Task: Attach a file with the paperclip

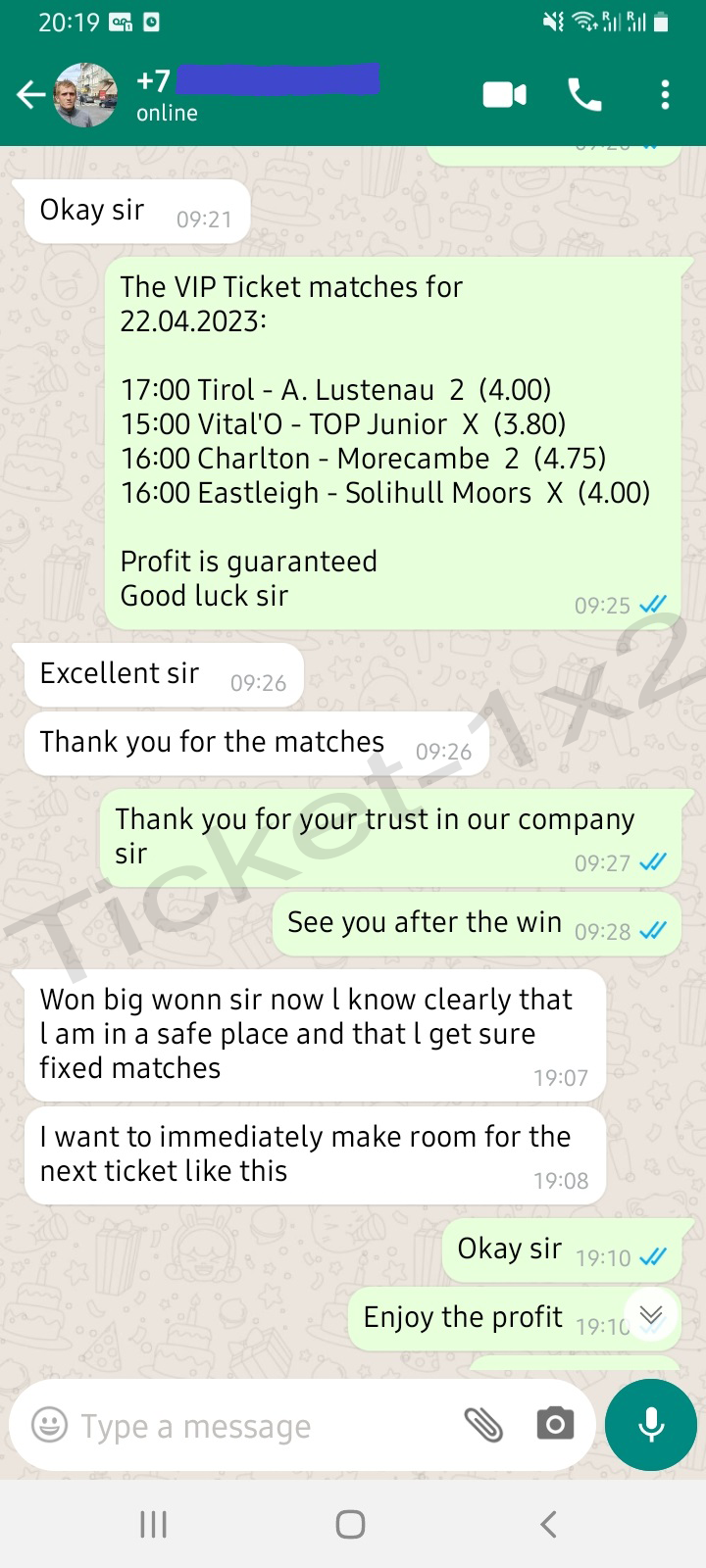Action: pos(482,1425)
